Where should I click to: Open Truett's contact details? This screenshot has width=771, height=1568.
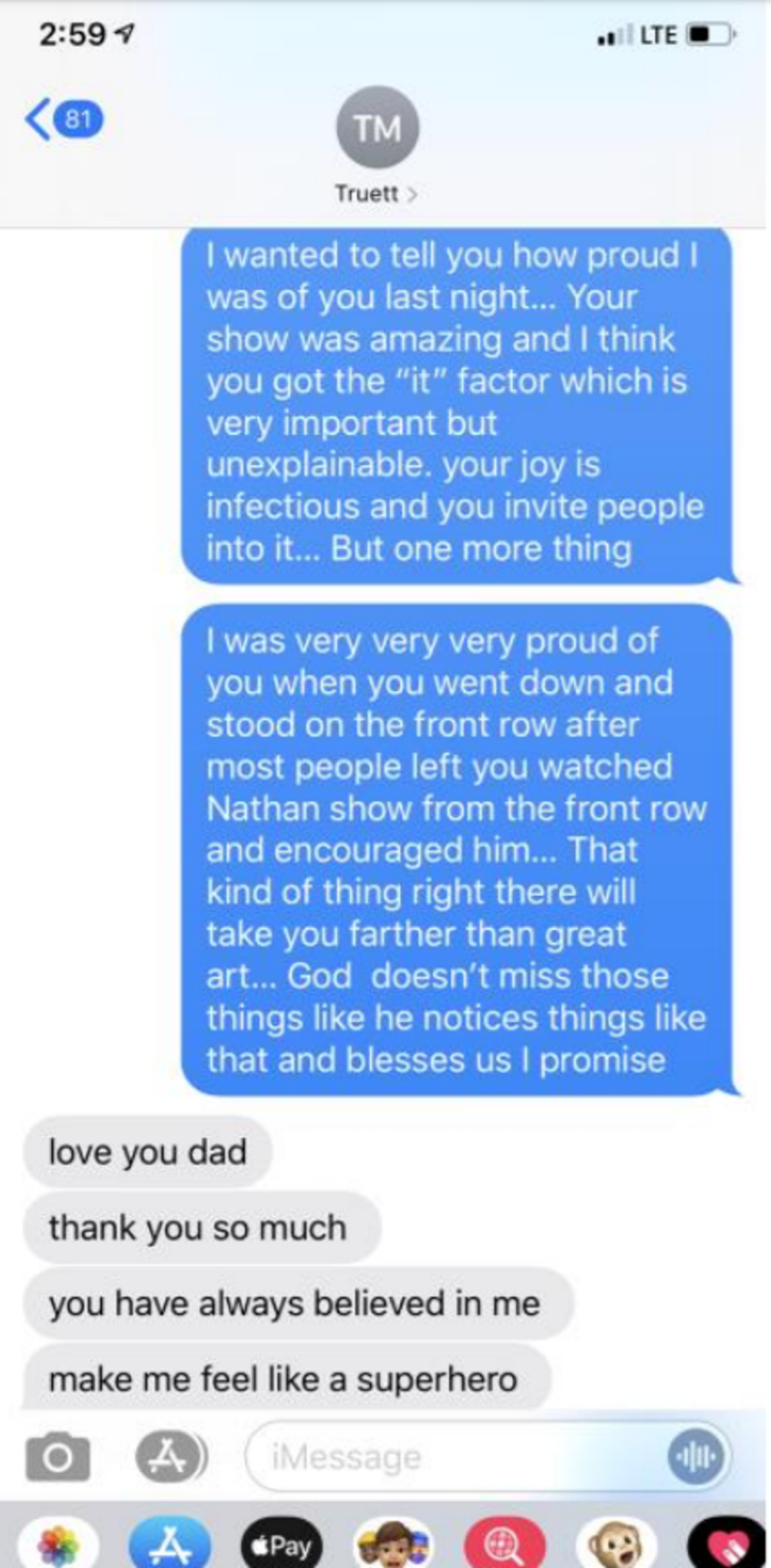click(x=376, y=145)
